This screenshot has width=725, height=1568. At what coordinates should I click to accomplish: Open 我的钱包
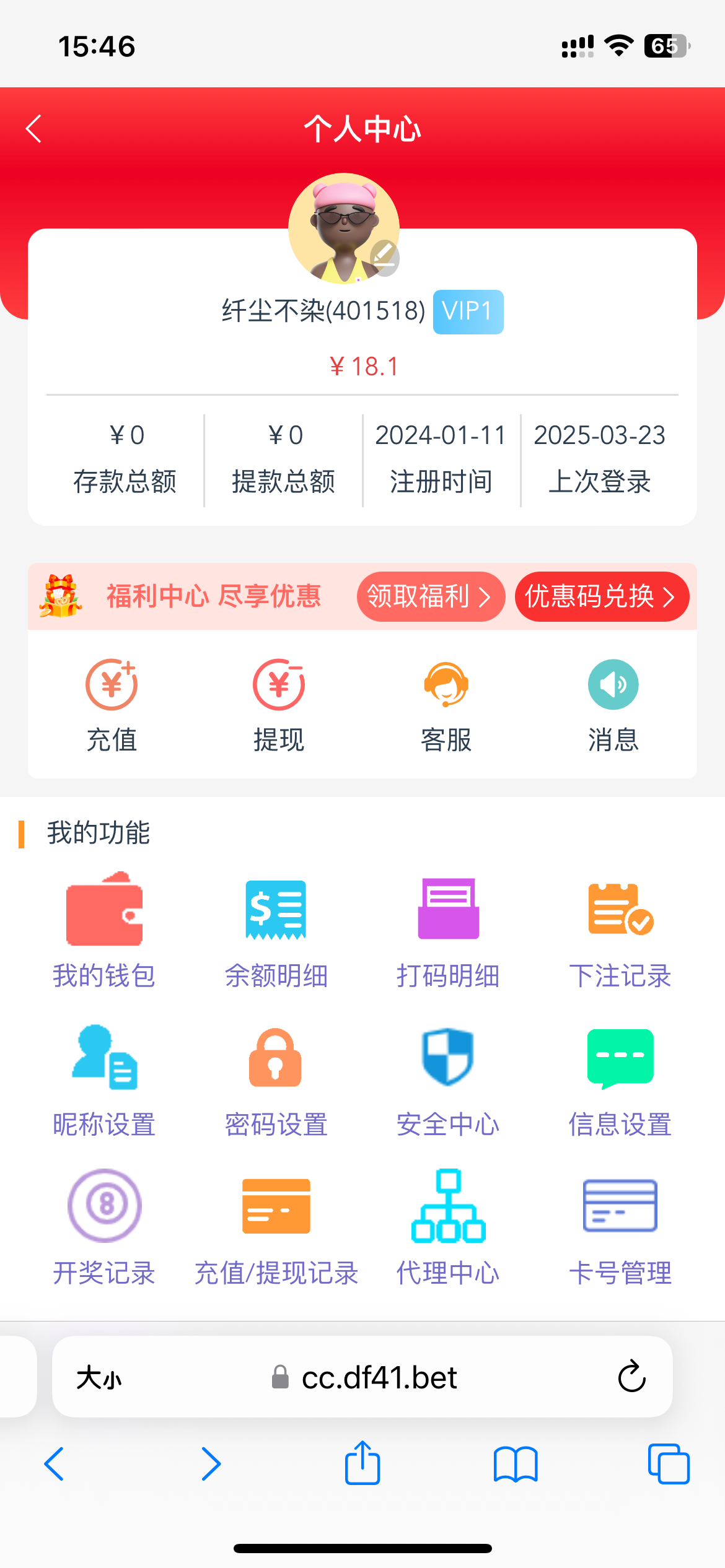[104, 930]
